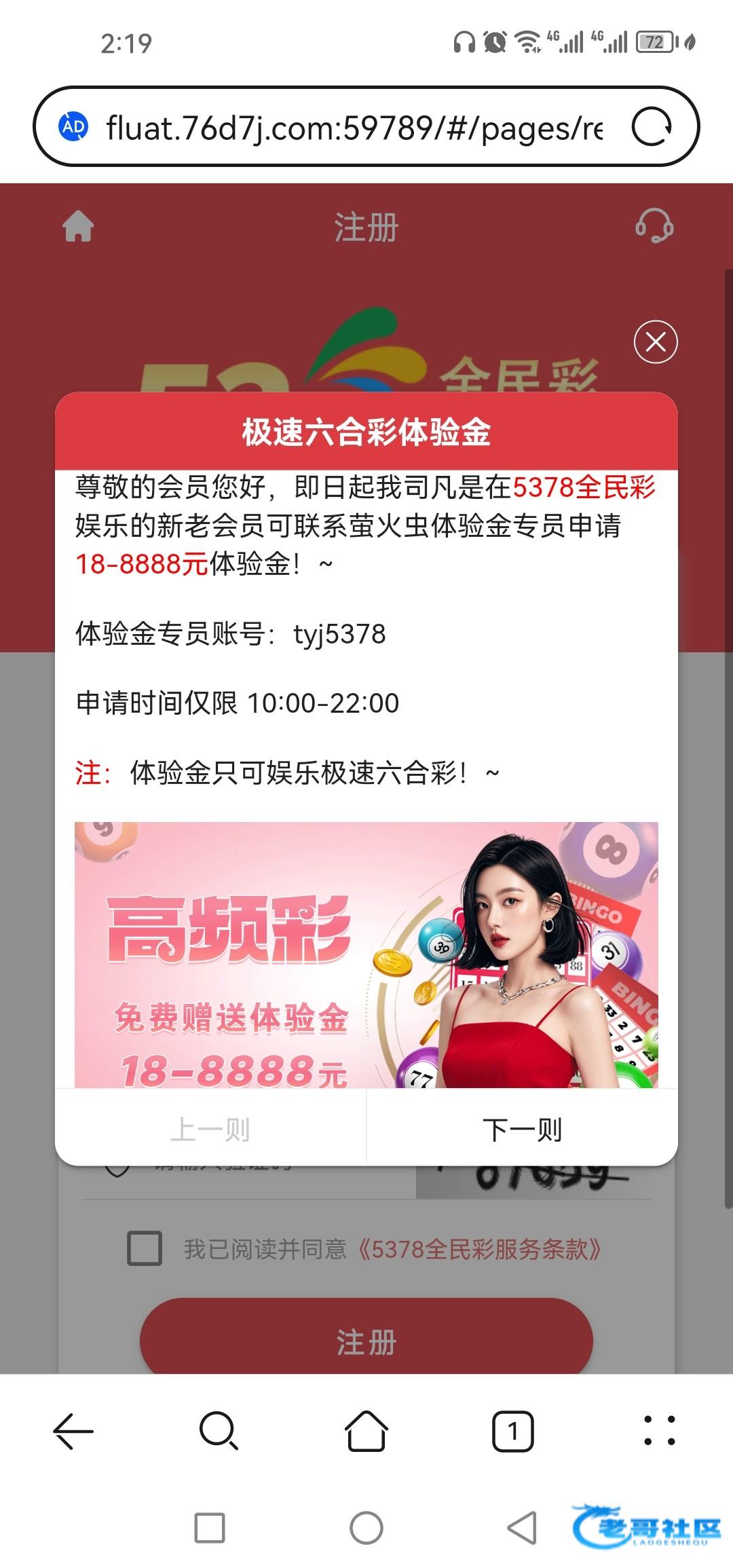Tap the 上一则 previous notice button
The image size is (733, 1568).
click(210, 1130)
